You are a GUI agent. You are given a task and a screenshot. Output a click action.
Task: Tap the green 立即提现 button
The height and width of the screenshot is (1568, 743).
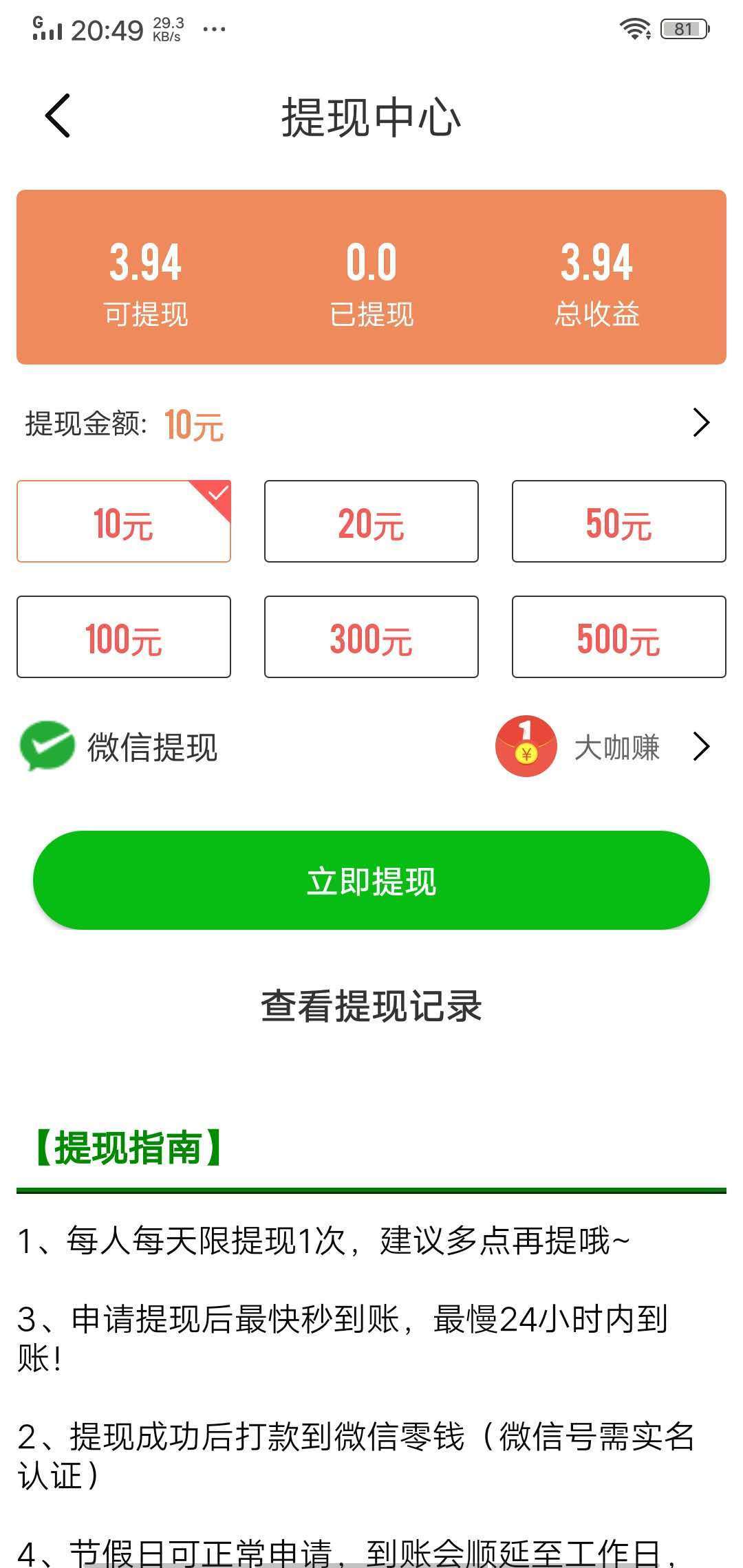coord(371,881)
